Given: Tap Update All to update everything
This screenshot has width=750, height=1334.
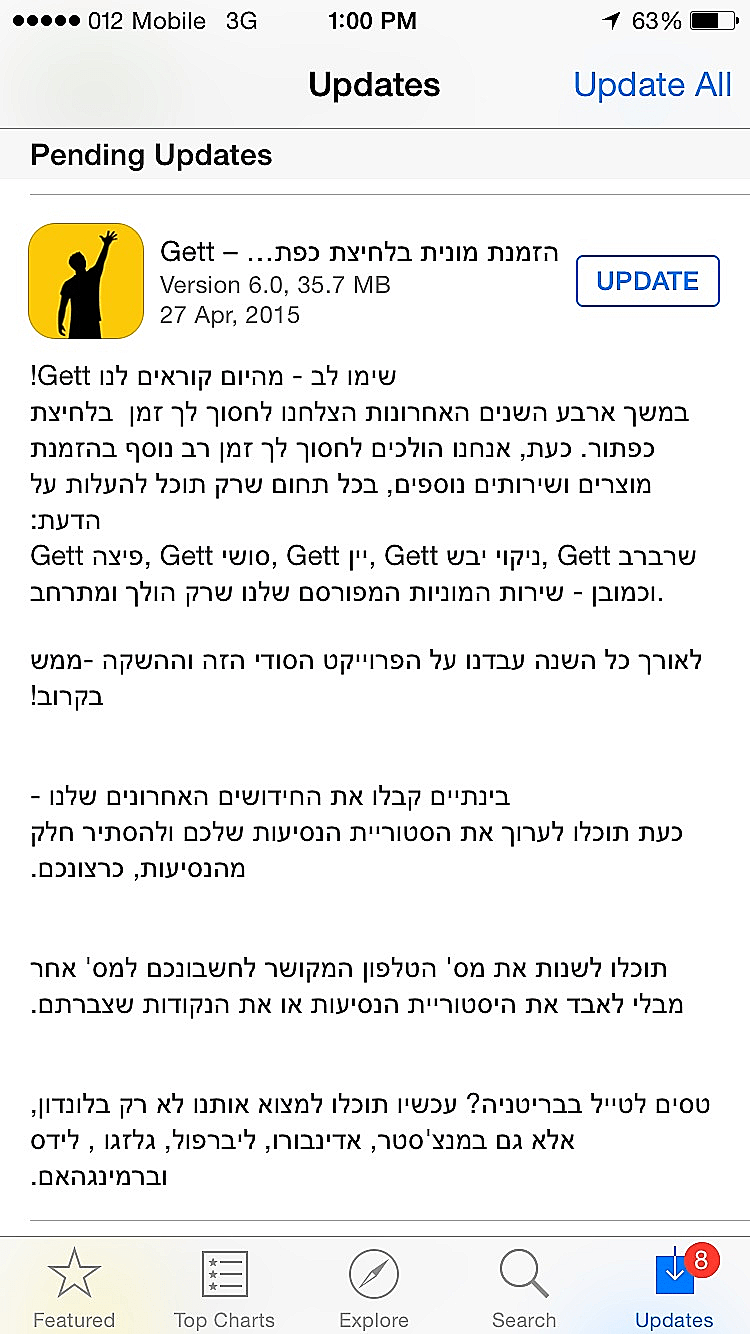Looking at the screenshot, I should pos(652,85).
